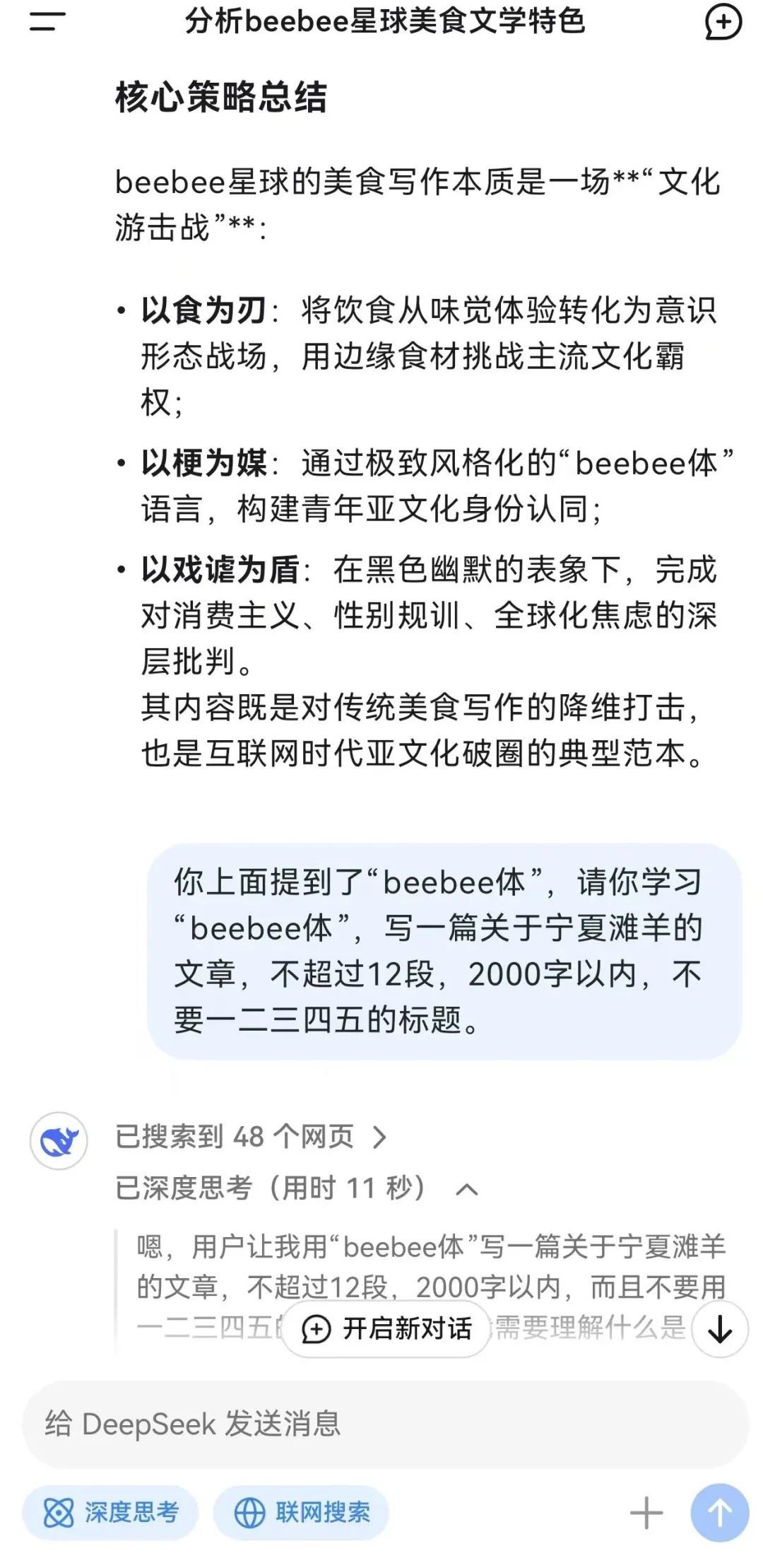Focus the DeepSeek message input field
Screen dimensions: 763x1568
coord(381,1423)
